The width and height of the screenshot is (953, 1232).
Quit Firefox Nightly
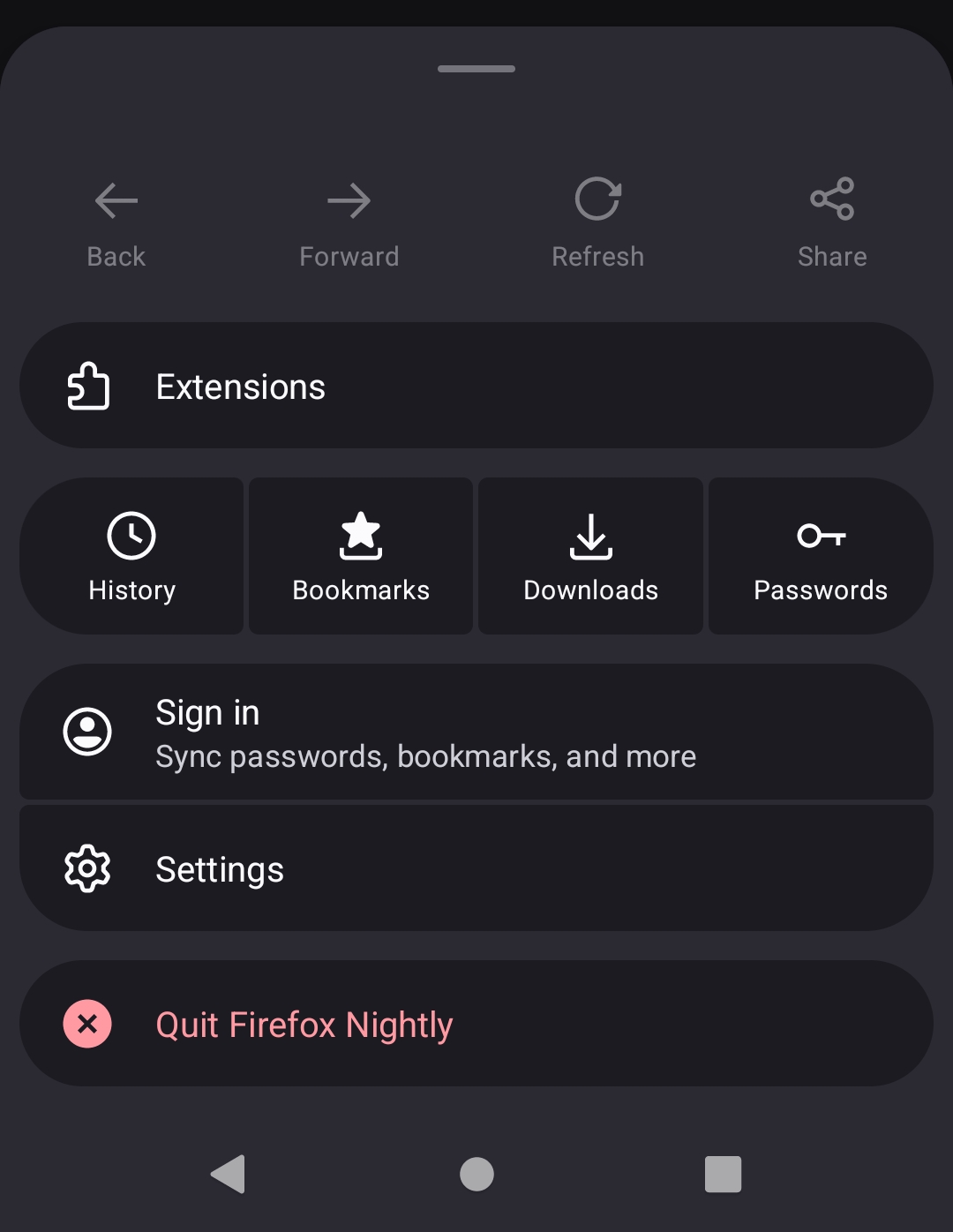[x=476, y=1024]
